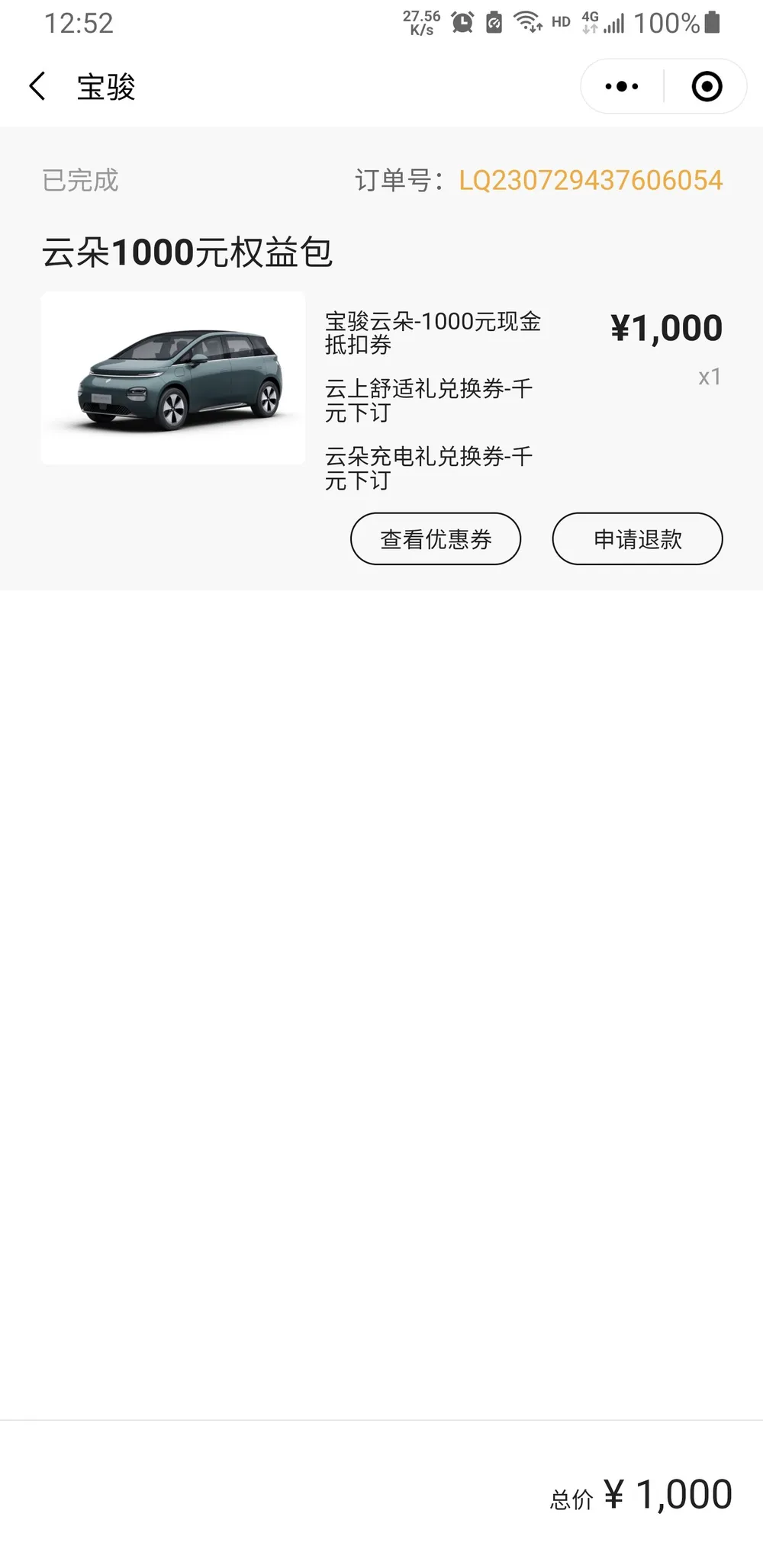Open the 云朵 car product image
The width and height of the screenshot is (763, 1568).
[x=173, y=378]
